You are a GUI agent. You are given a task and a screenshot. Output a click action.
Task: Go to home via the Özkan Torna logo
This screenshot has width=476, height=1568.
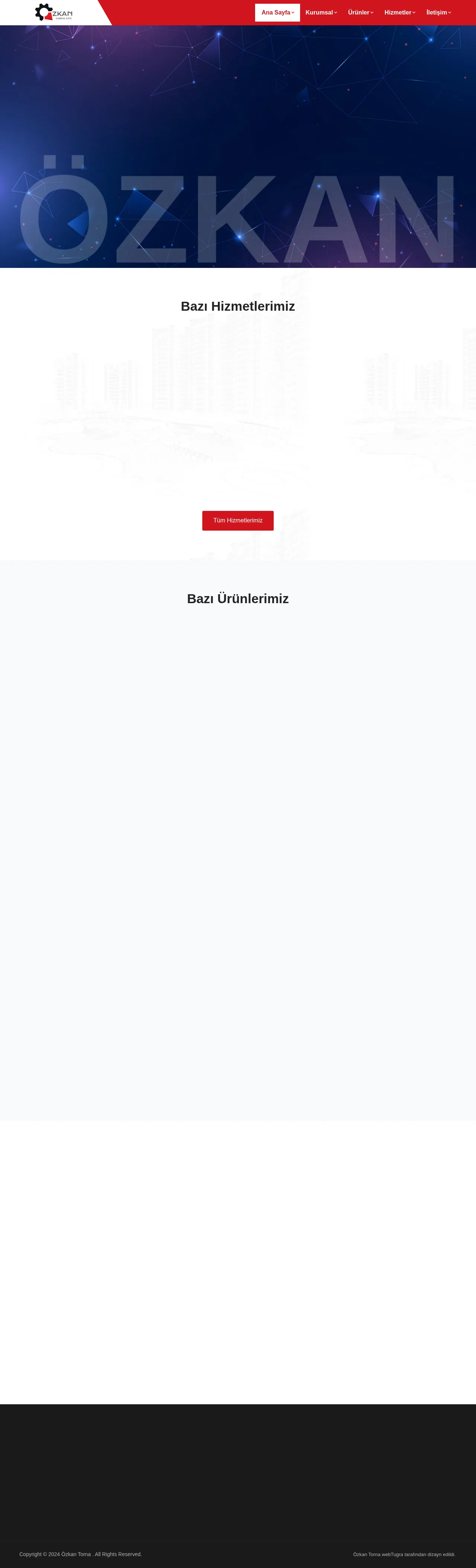point(54,12)
